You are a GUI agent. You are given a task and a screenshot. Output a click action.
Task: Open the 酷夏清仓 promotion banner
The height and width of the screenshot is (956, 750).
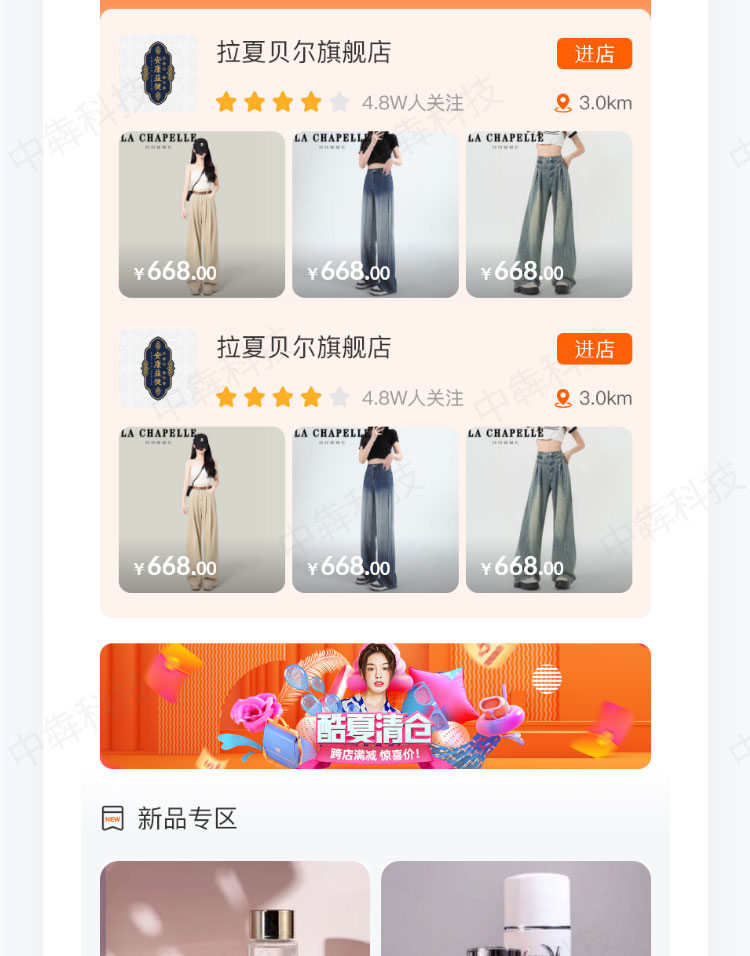[x=375, y=706]
